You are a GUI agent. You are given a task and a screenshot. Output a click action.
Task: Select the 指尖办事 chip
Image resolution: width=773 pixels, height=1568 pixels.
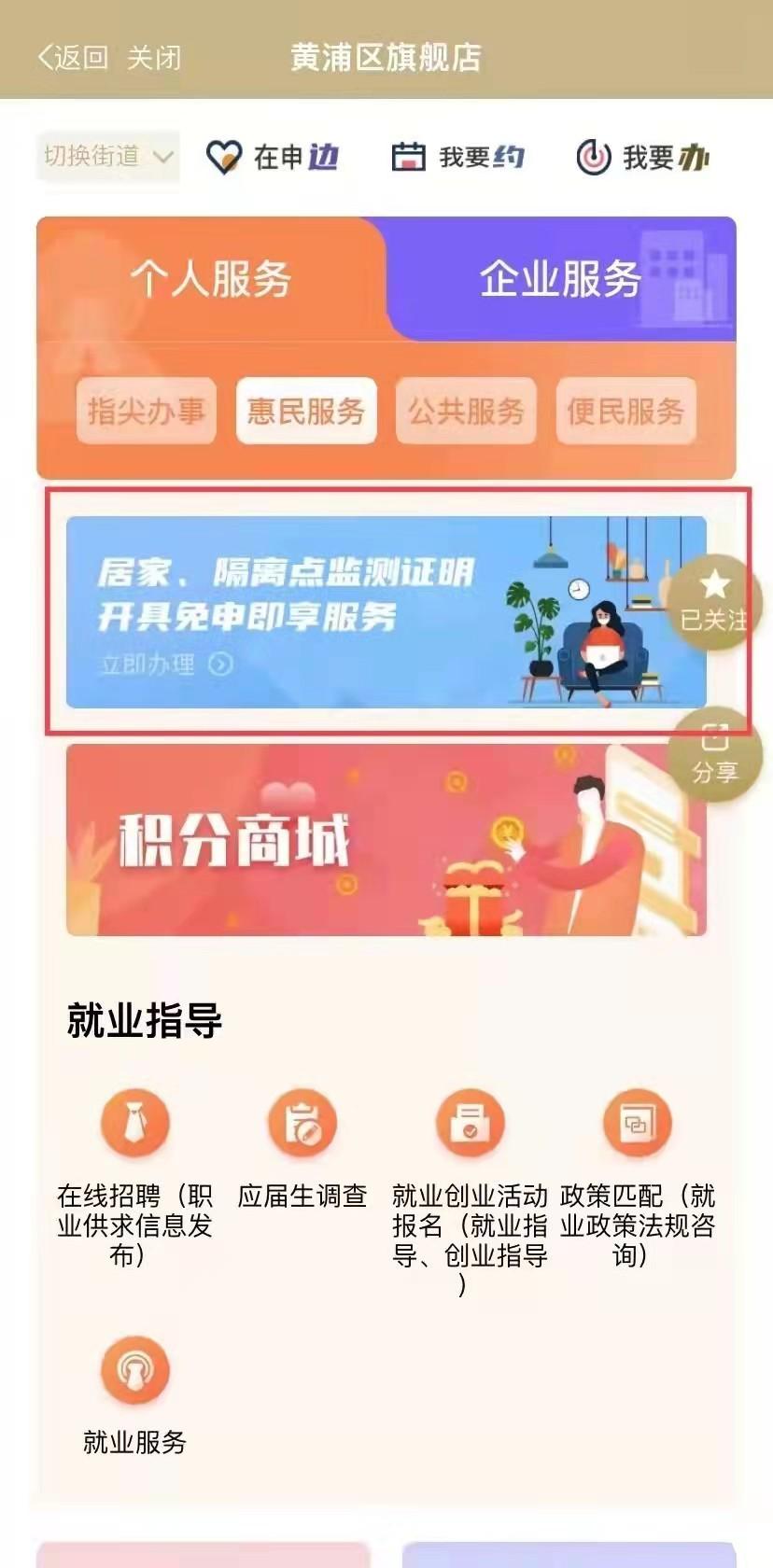pyautogui.click(x=147, y=411)
